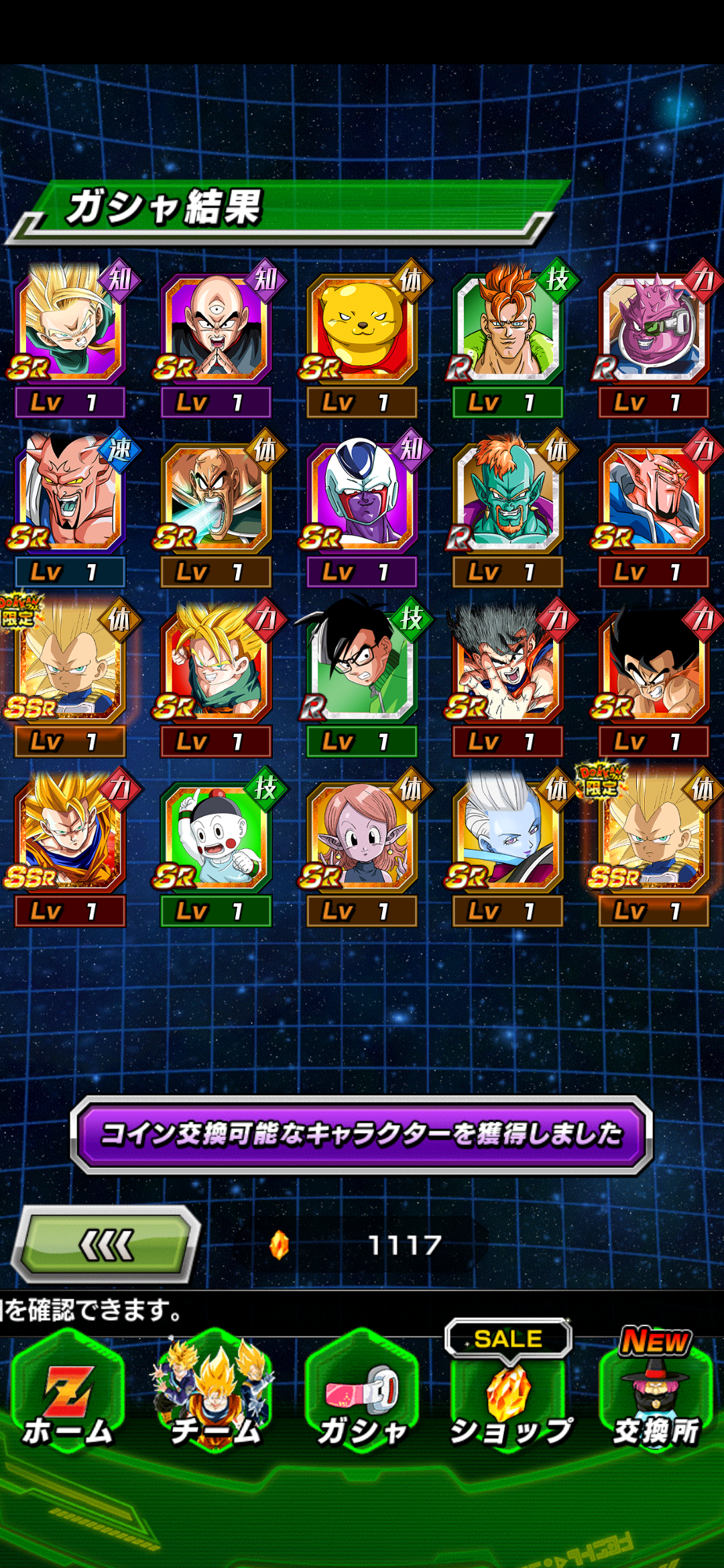The height and width of the screenshot is (1568, 724).
Task: Tap the コイン交換可能なキャラクター banner
Action: pos(362,1134)
